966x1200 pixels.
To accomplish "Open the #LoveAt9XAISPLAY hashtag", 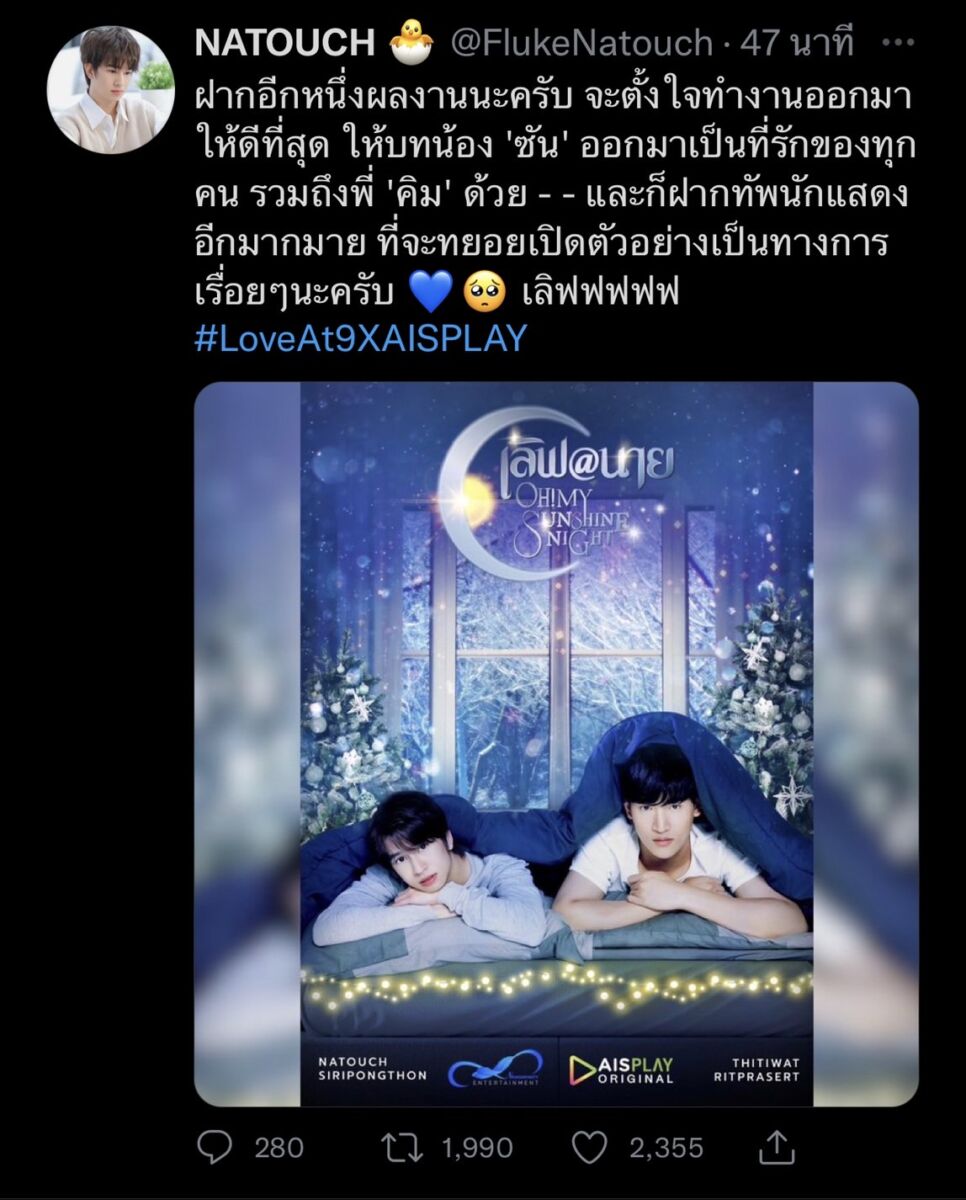I will pos(360,338).
